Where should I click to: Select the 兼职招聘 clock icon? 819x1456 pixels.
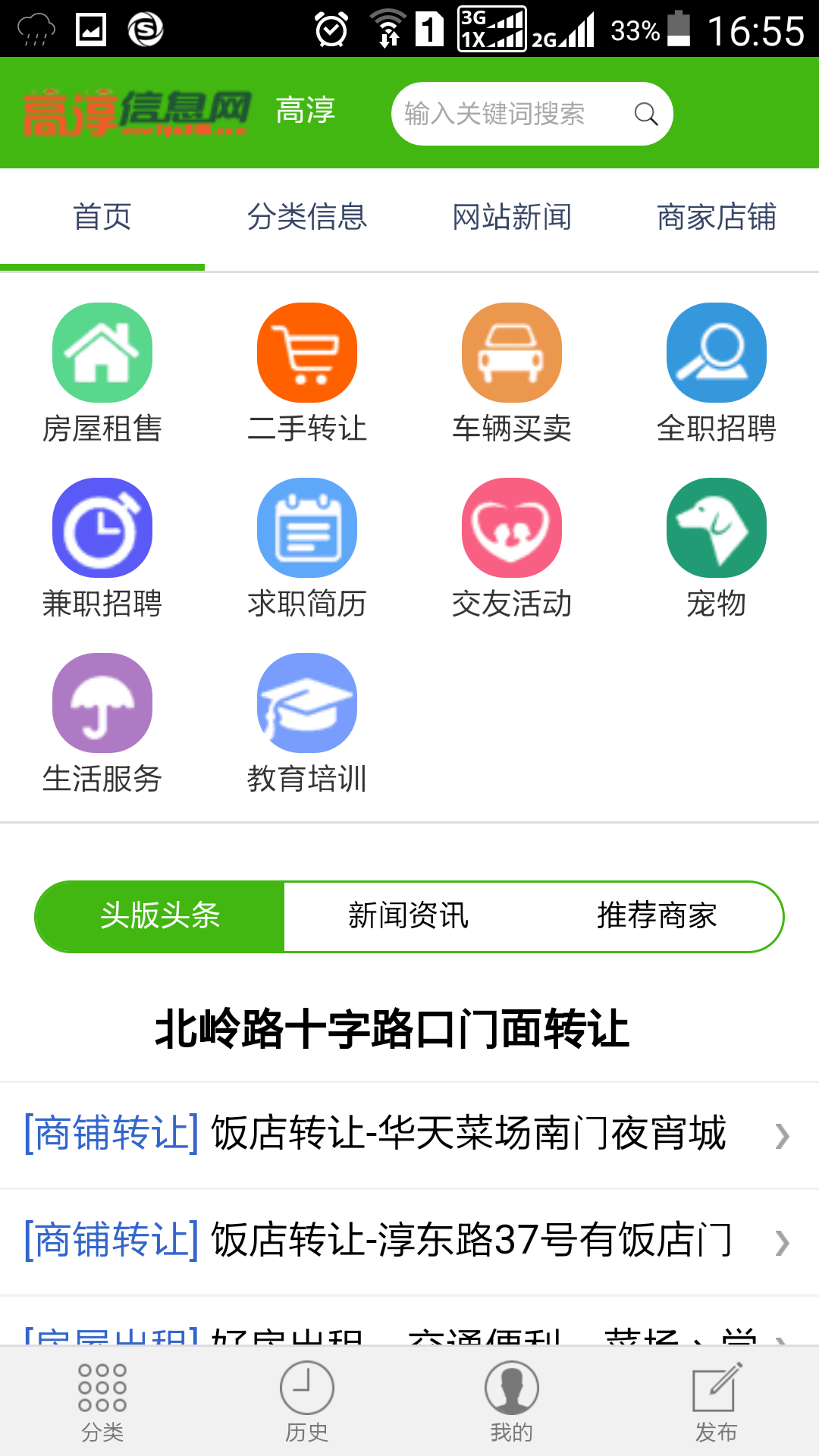click(x=102, y=529)
